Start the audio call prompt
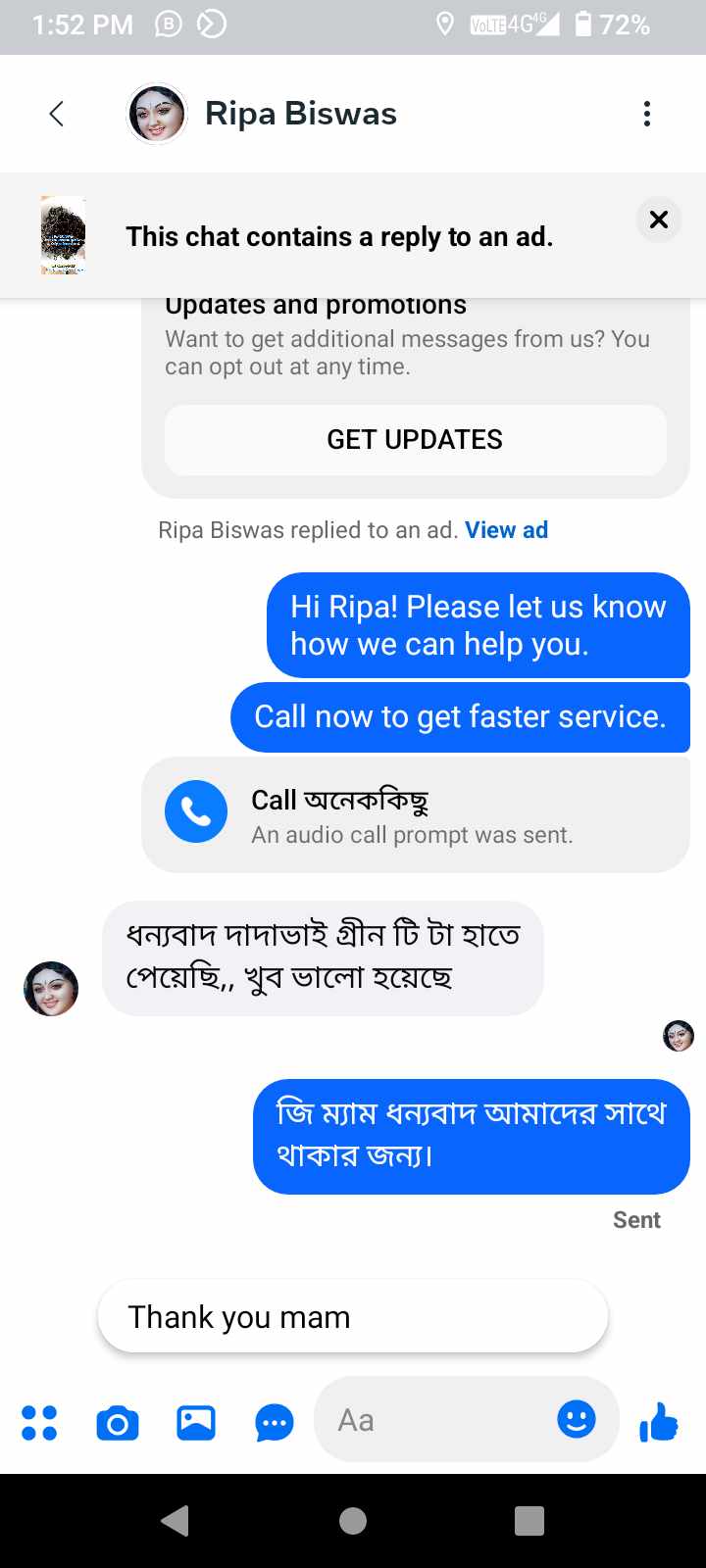Image resolution: width=706 pixels, height=1568 pixels. 196,811
